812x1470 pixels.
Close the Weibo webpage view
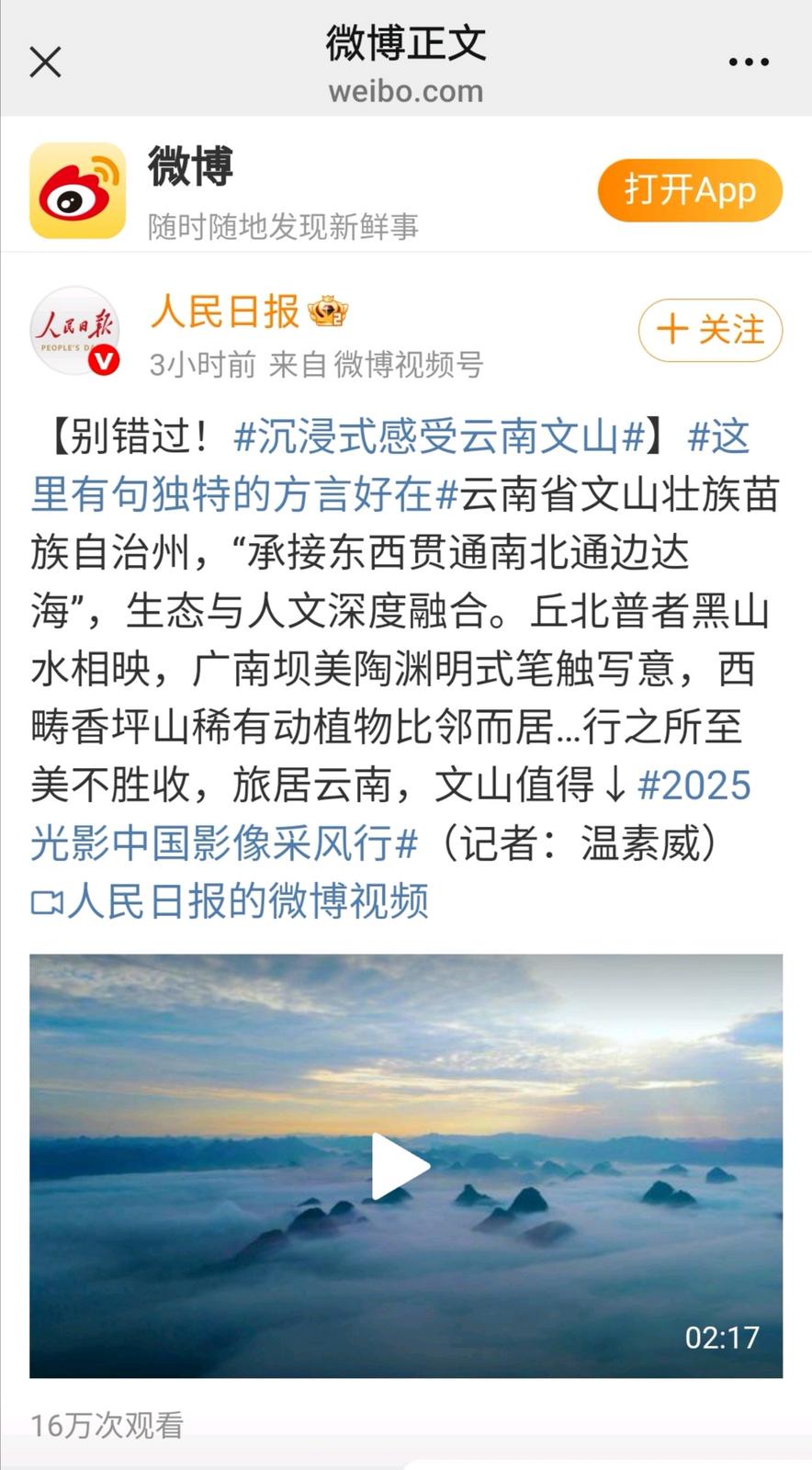coord(45,62)
